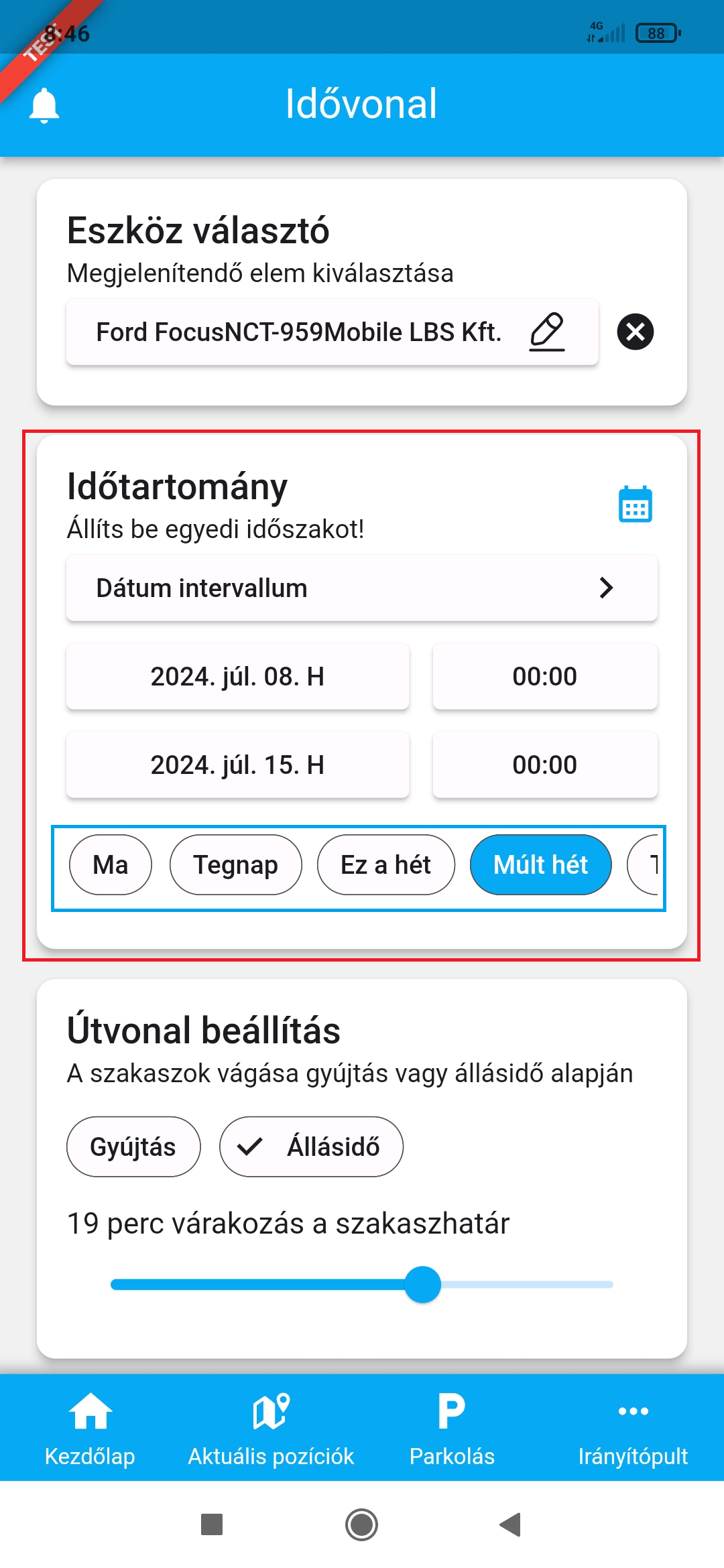
Task: Open the Irányítópult tab
Action: pyautogui.click(x=633, y=1427)
